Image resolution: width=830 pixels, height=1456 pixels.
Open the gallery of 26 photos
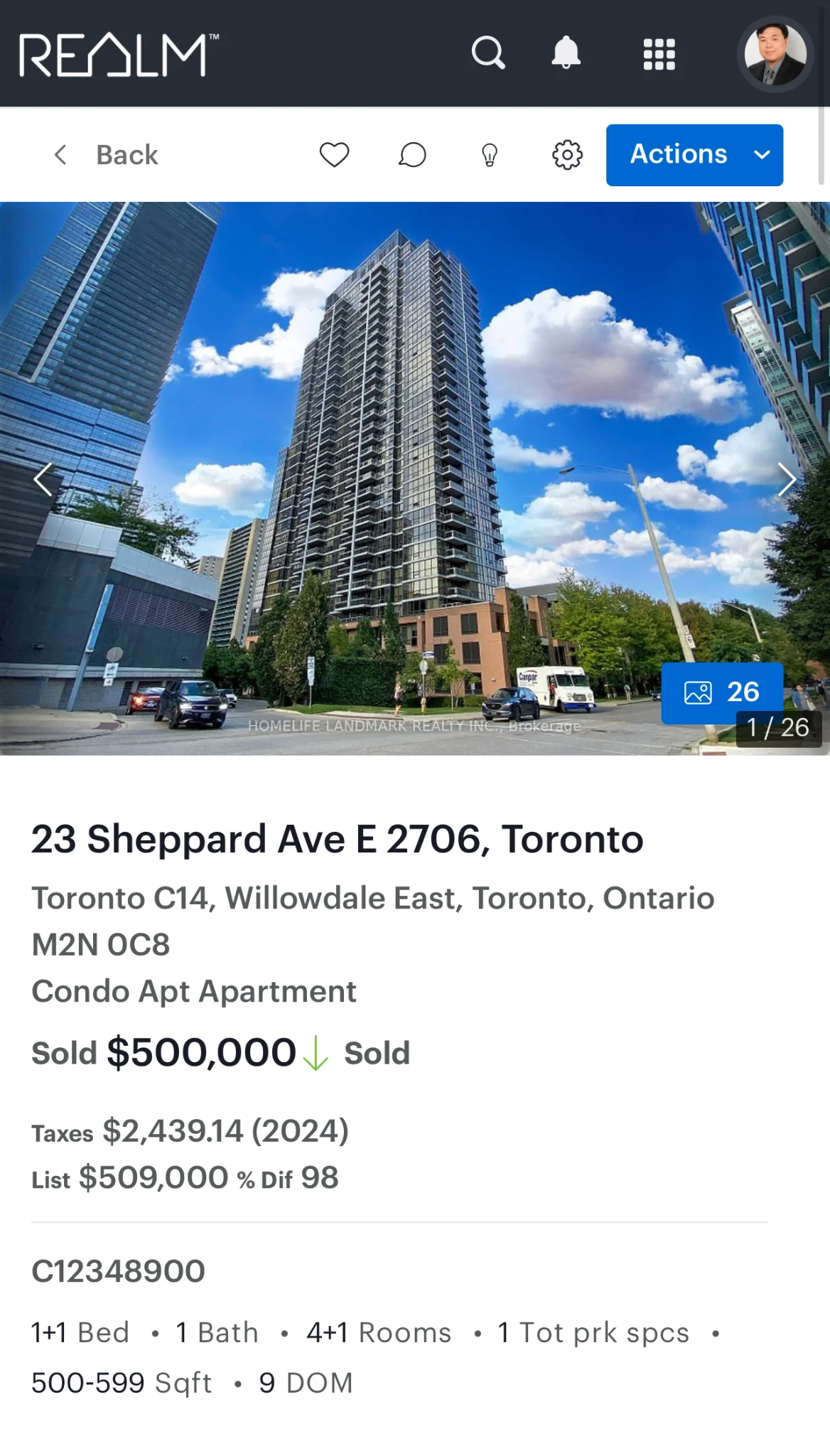click(722, 692)
